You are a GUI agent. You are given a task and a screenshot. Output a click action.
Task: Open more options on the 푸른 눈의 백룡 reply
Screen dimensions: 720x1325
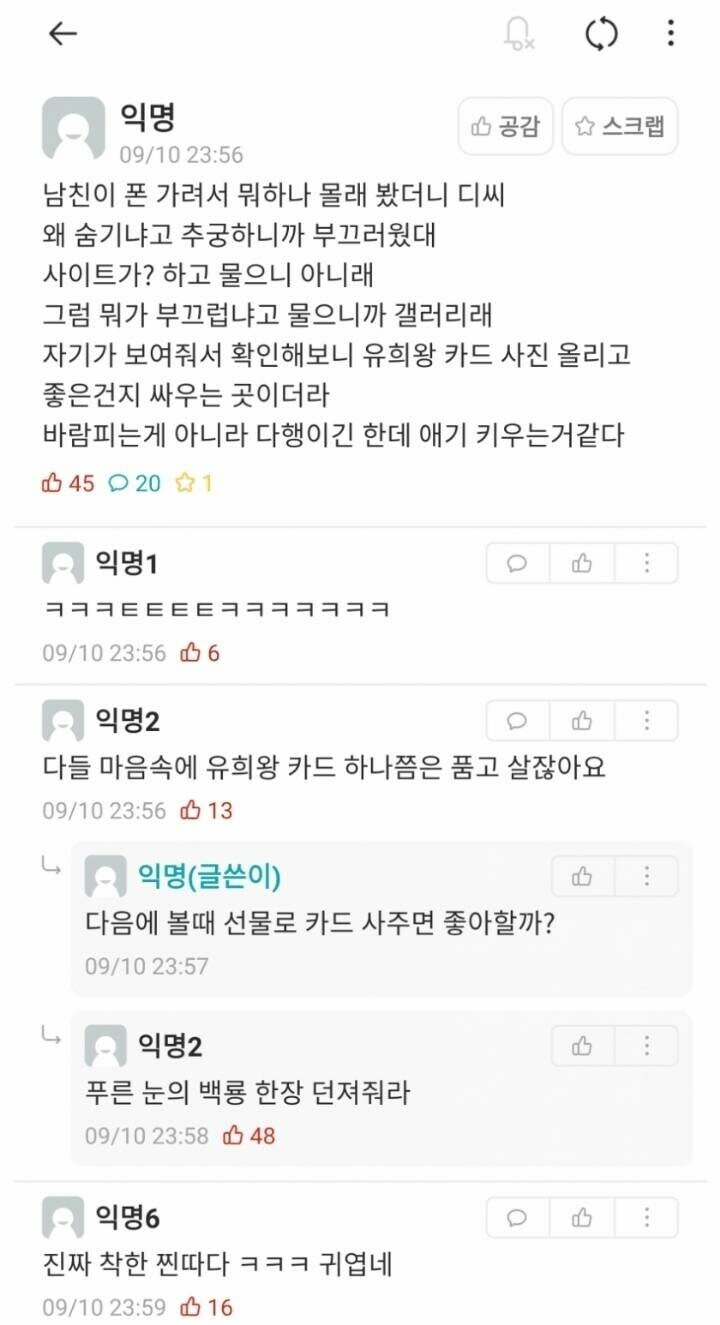click(646, 1046)
